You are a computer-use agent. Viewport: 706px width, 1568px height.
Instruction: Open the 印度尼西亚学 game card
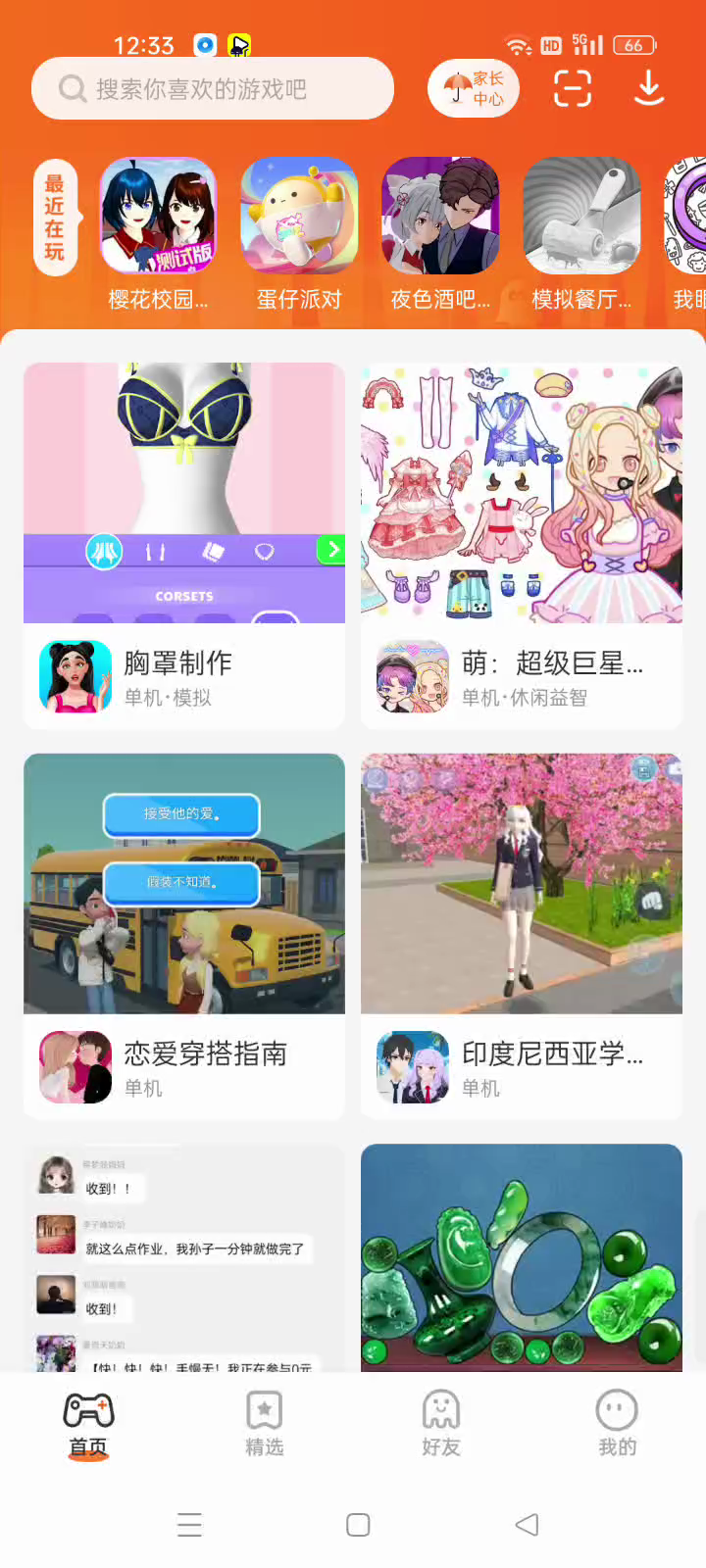point(522,936)
